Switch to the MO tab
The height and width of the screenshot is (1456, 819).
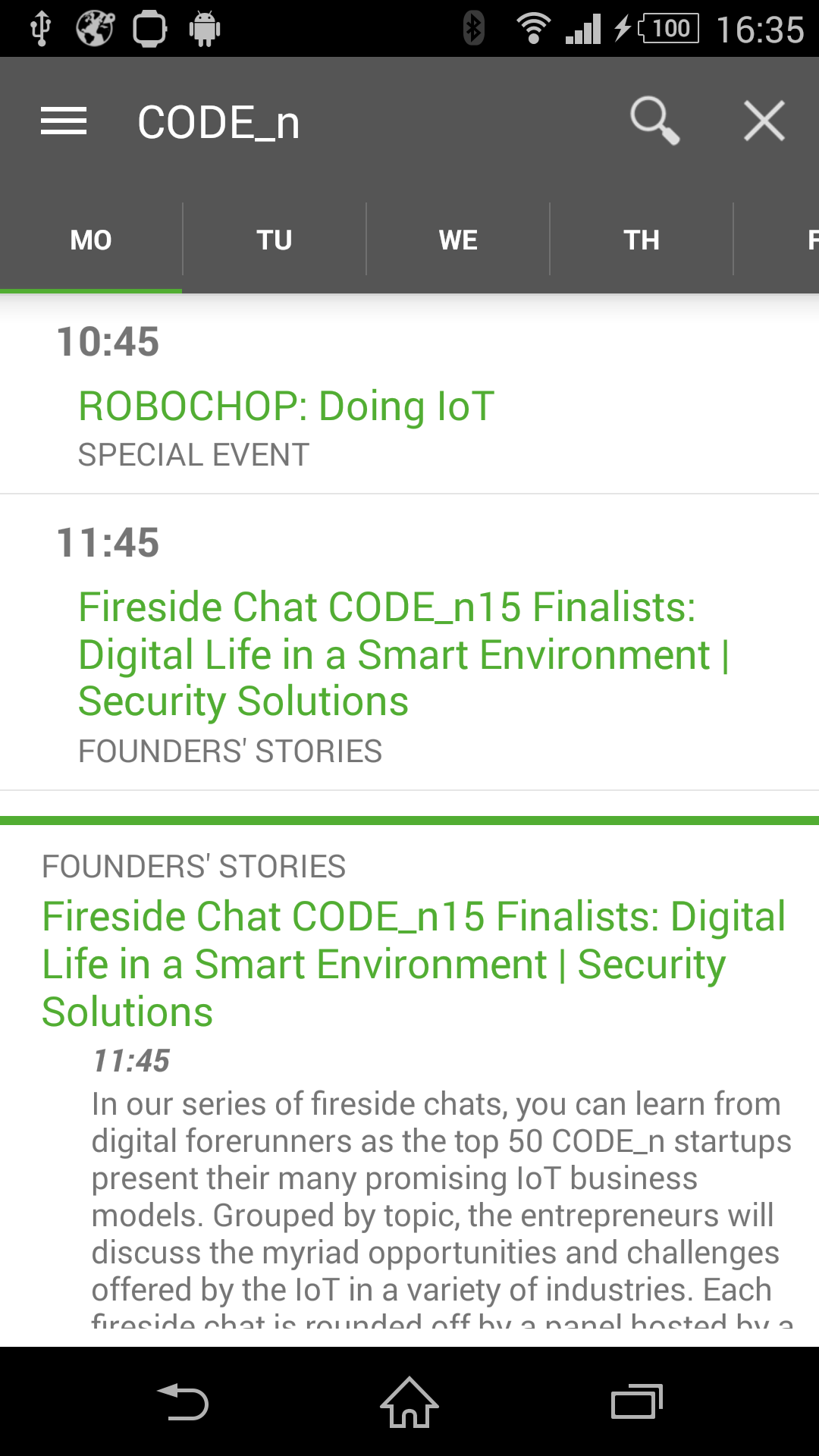91,240
